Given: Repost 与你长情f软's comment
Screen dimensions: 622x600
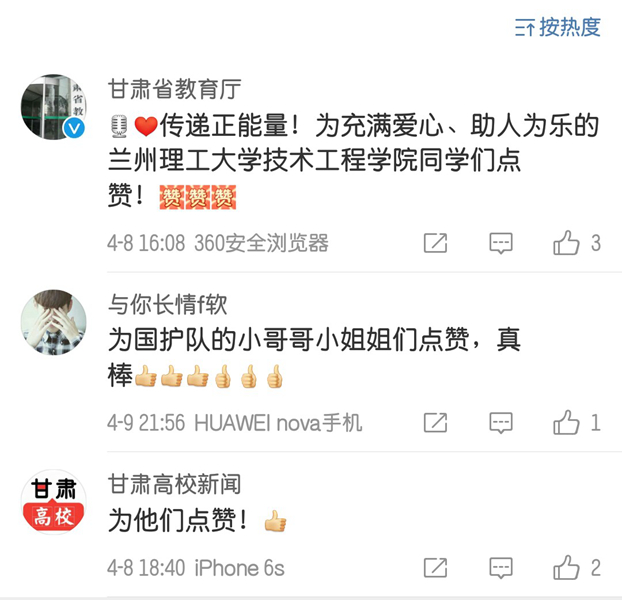Looking at the screenshot, I should (435, 423).
